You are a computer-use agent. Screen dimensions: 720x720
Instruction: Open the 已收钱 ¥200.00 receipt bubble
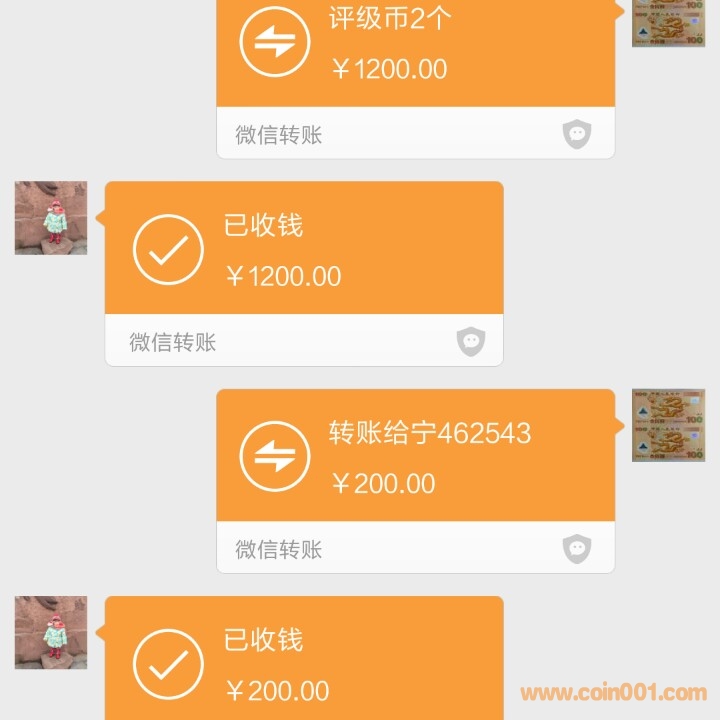(x=304, y=660)
